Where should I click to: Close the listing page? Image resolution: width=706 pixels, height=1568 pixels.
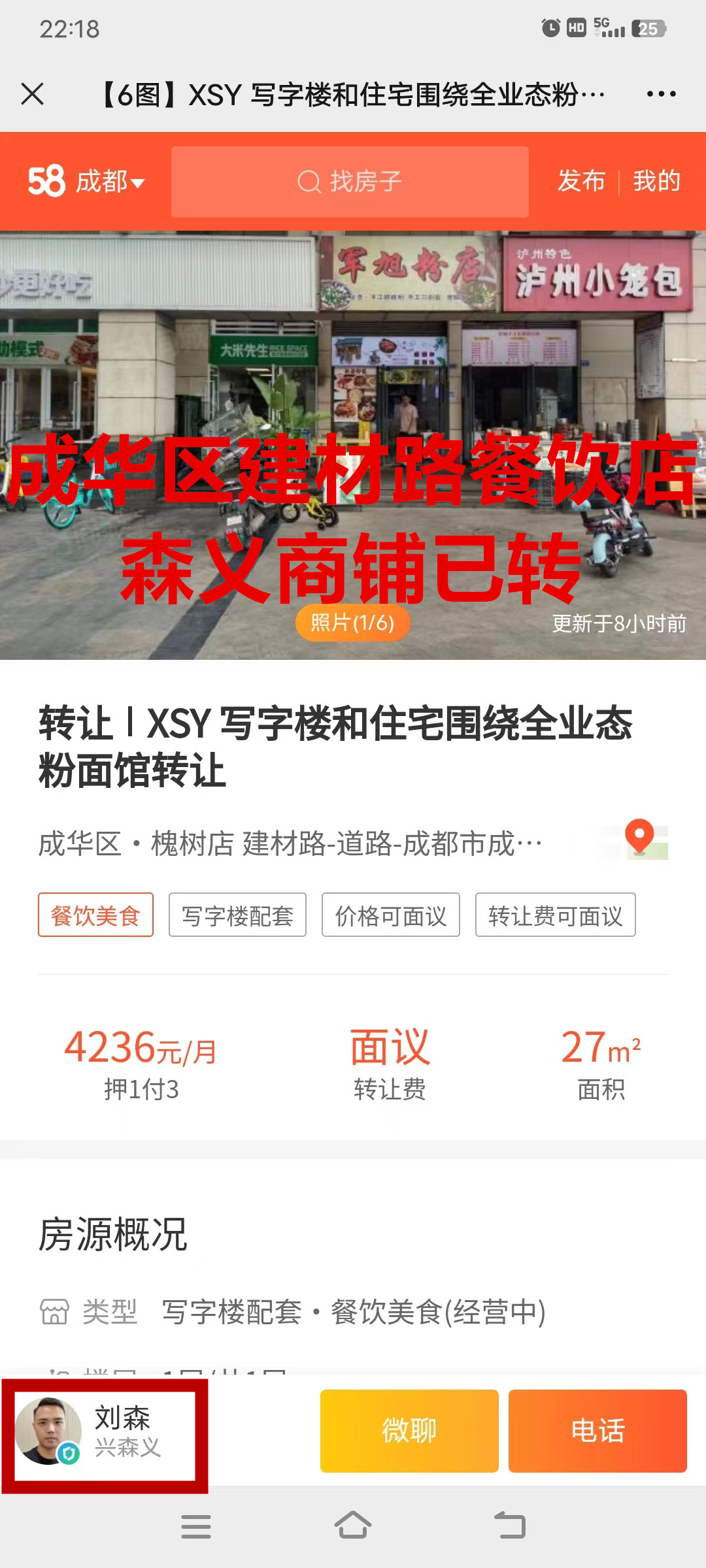click(32, 94)
